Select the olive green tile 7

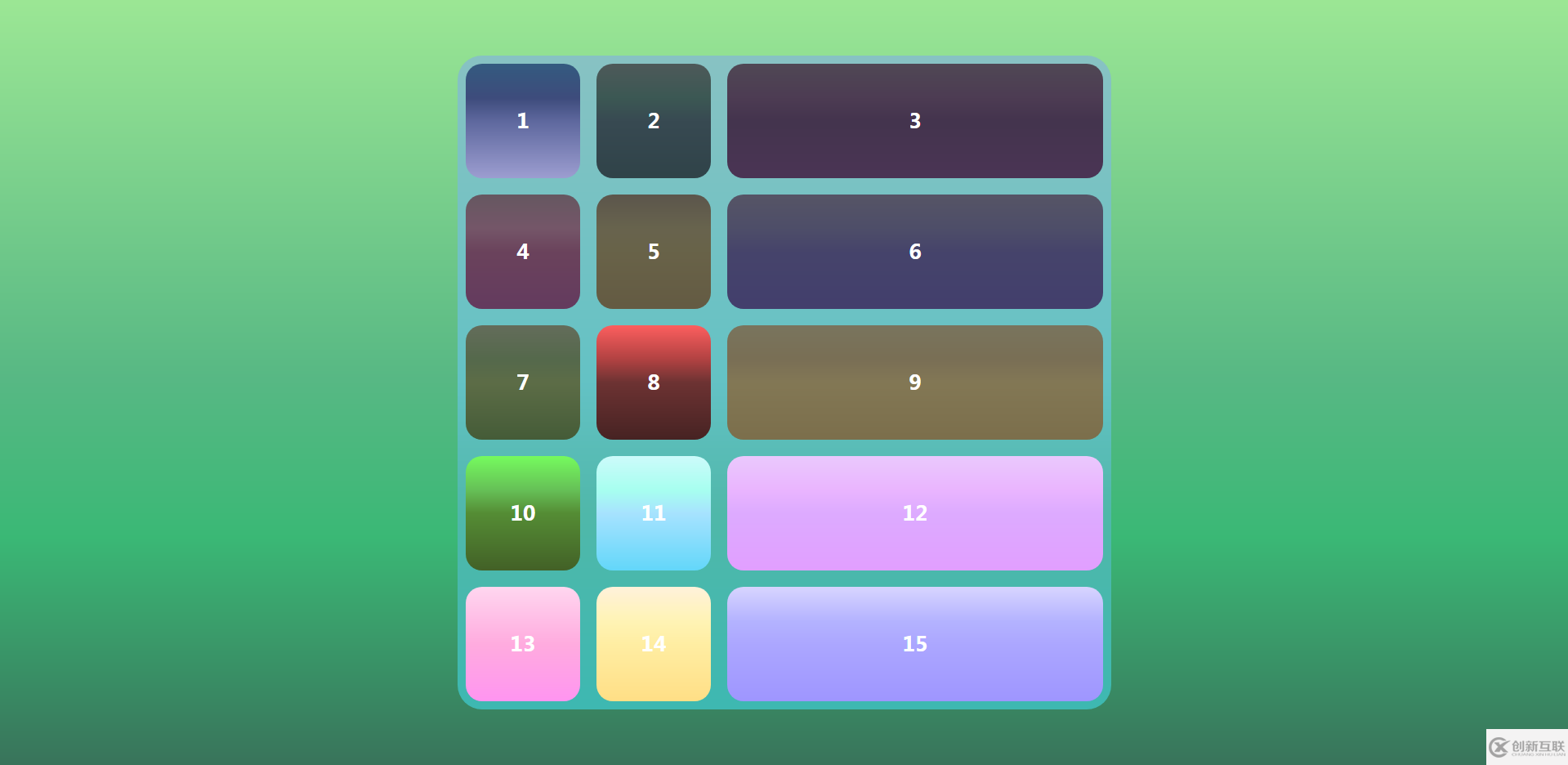[523, 382]
